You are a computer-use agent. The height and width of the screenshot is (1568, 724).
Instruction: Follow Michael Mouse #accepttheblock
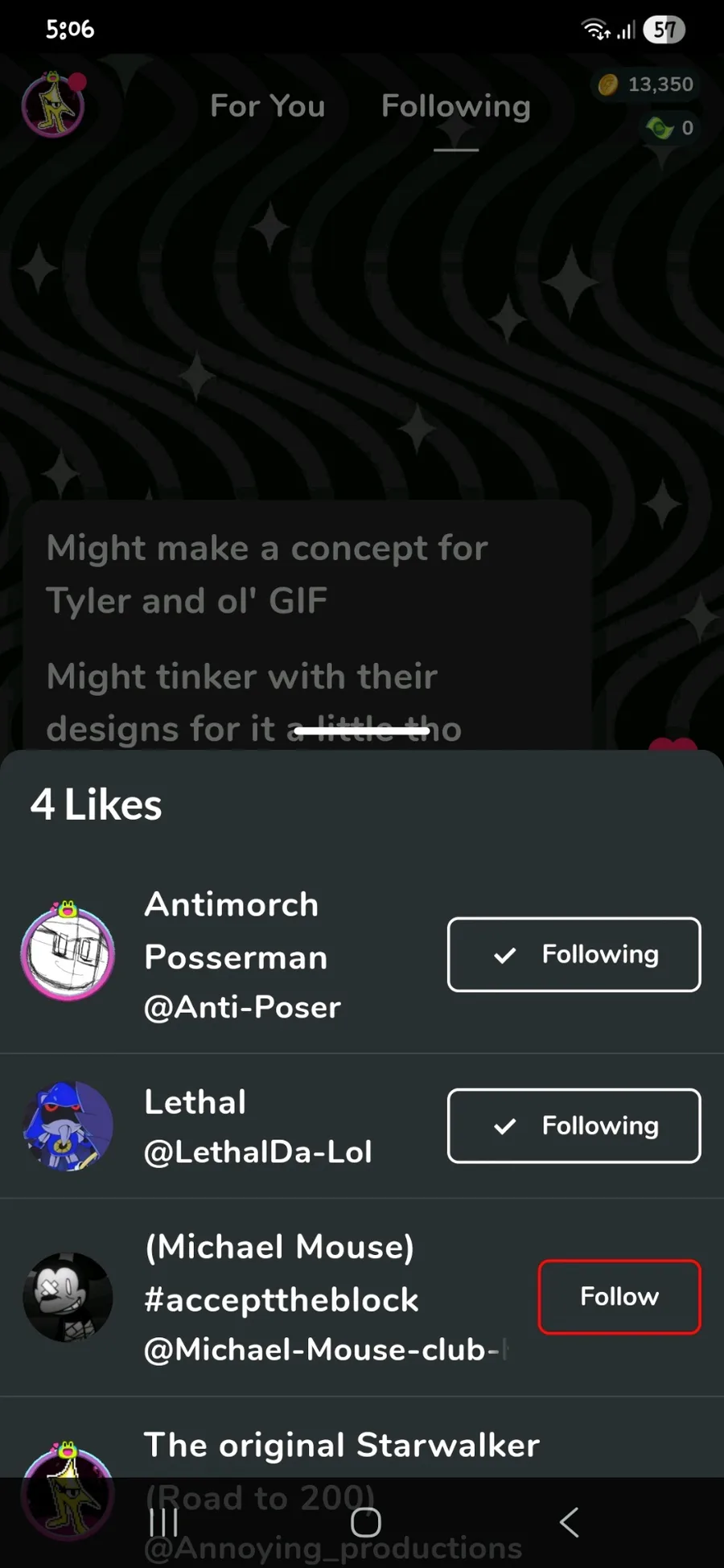coord(619,1297)
